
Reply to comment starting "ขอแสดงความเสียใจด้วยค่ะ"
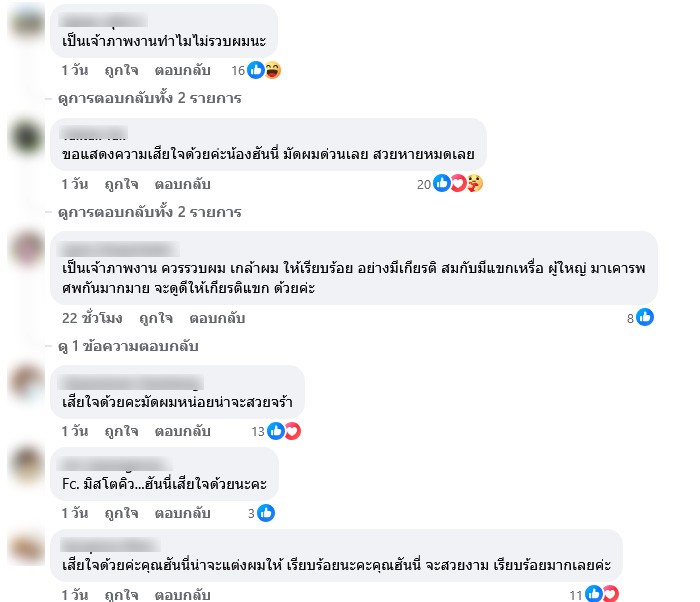(182, 184)
